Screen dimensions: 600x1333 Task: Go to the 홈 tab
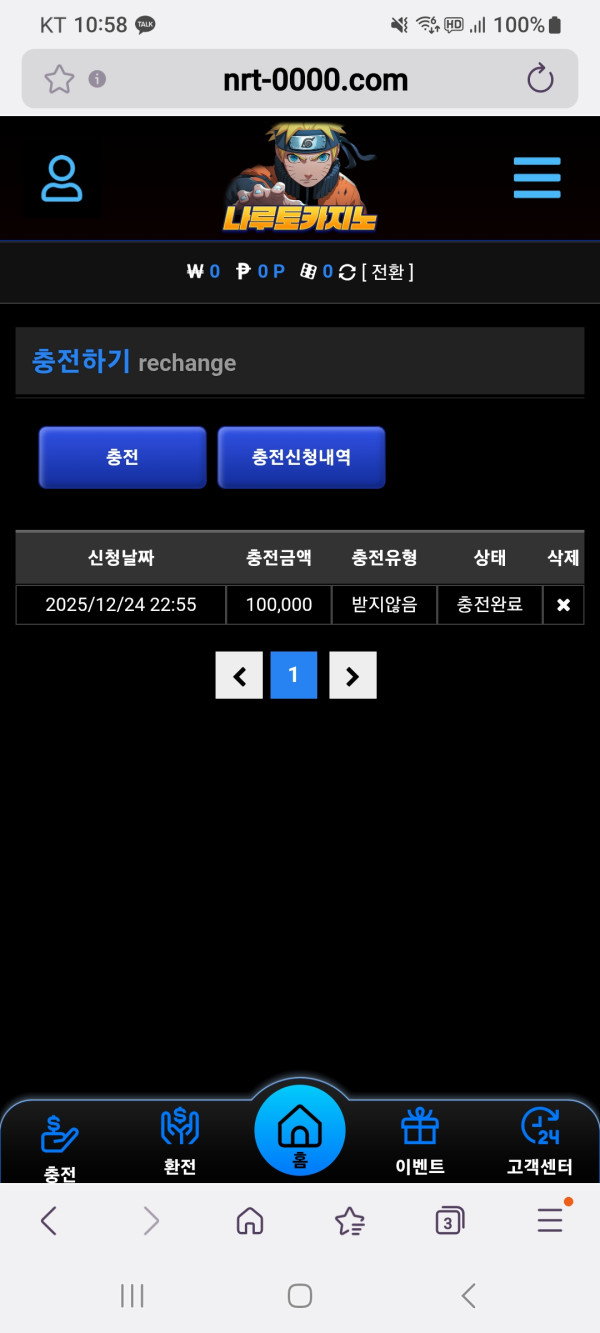click(x=300, y=1132)
